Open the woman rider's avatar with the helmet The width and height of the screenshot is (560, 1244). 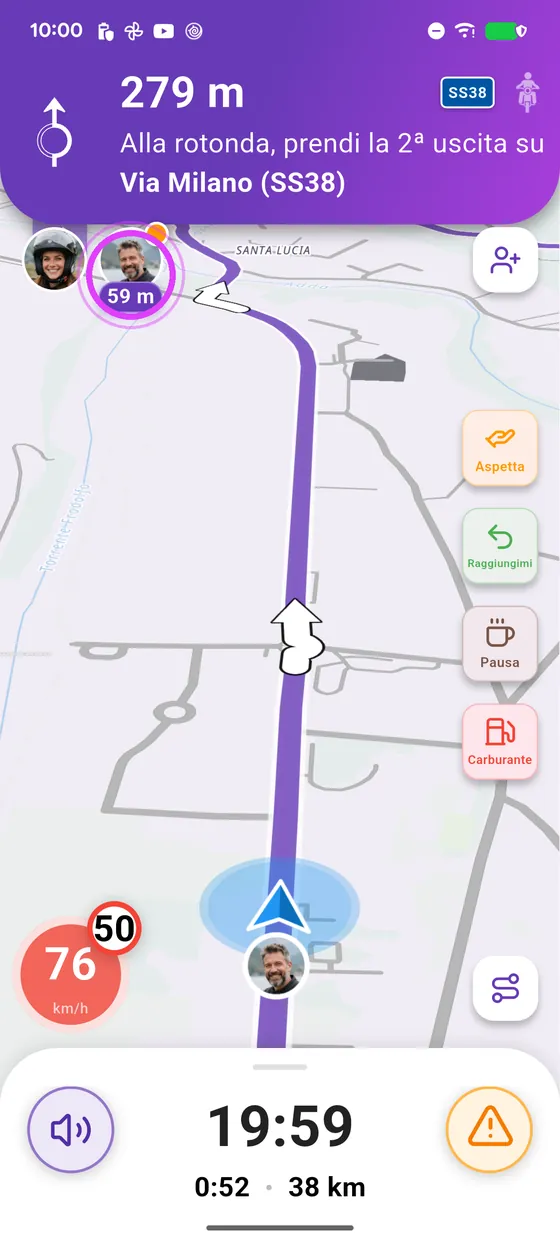click(x=54, y=259)
